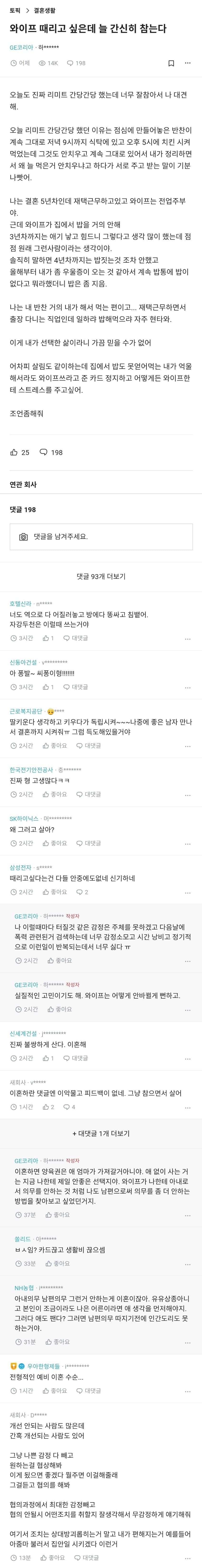Bookmark this post

click(x=171, y=63)
